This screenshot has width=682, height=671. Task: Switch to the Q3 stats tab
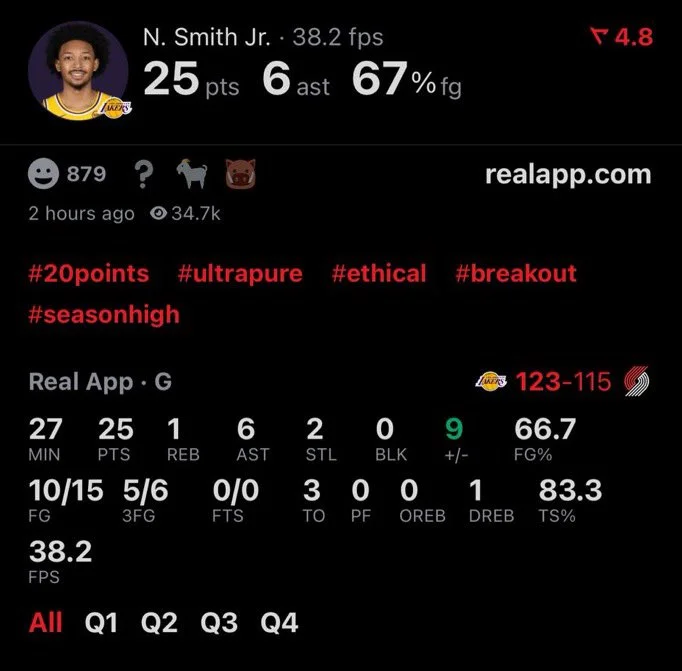[219, 622]
